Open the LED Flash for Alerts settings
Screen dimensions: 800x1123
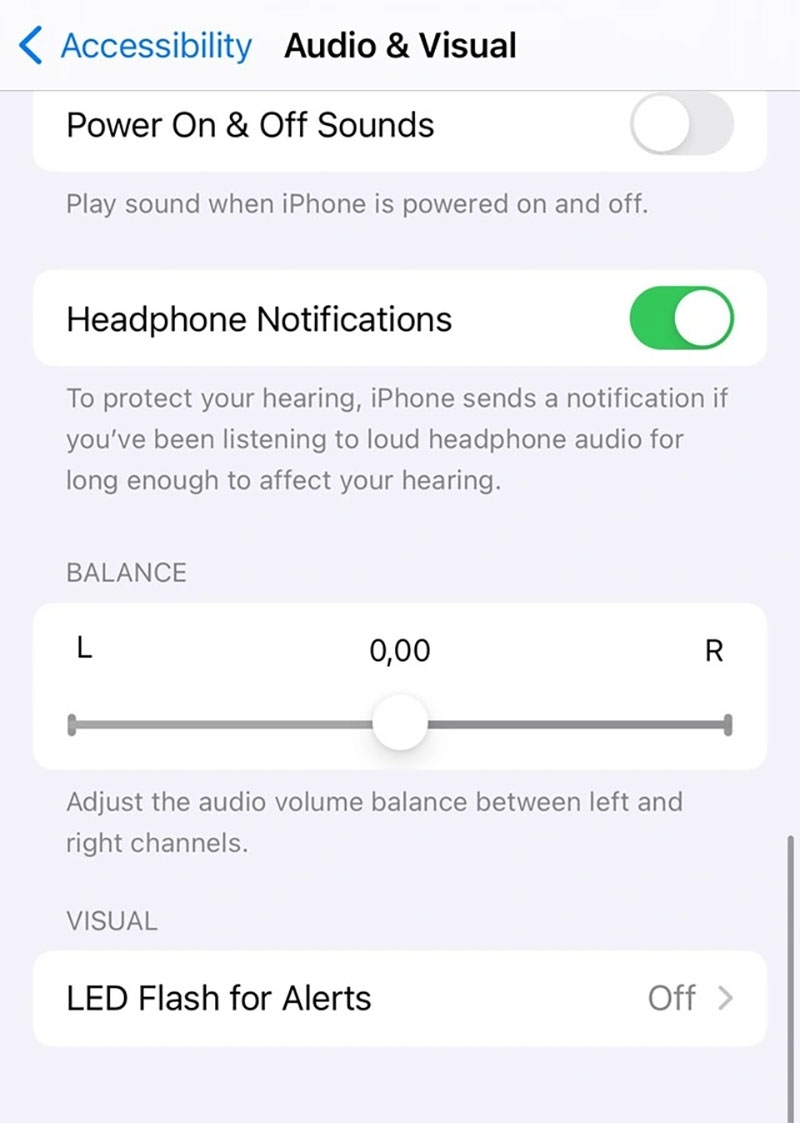coord(400,998)
